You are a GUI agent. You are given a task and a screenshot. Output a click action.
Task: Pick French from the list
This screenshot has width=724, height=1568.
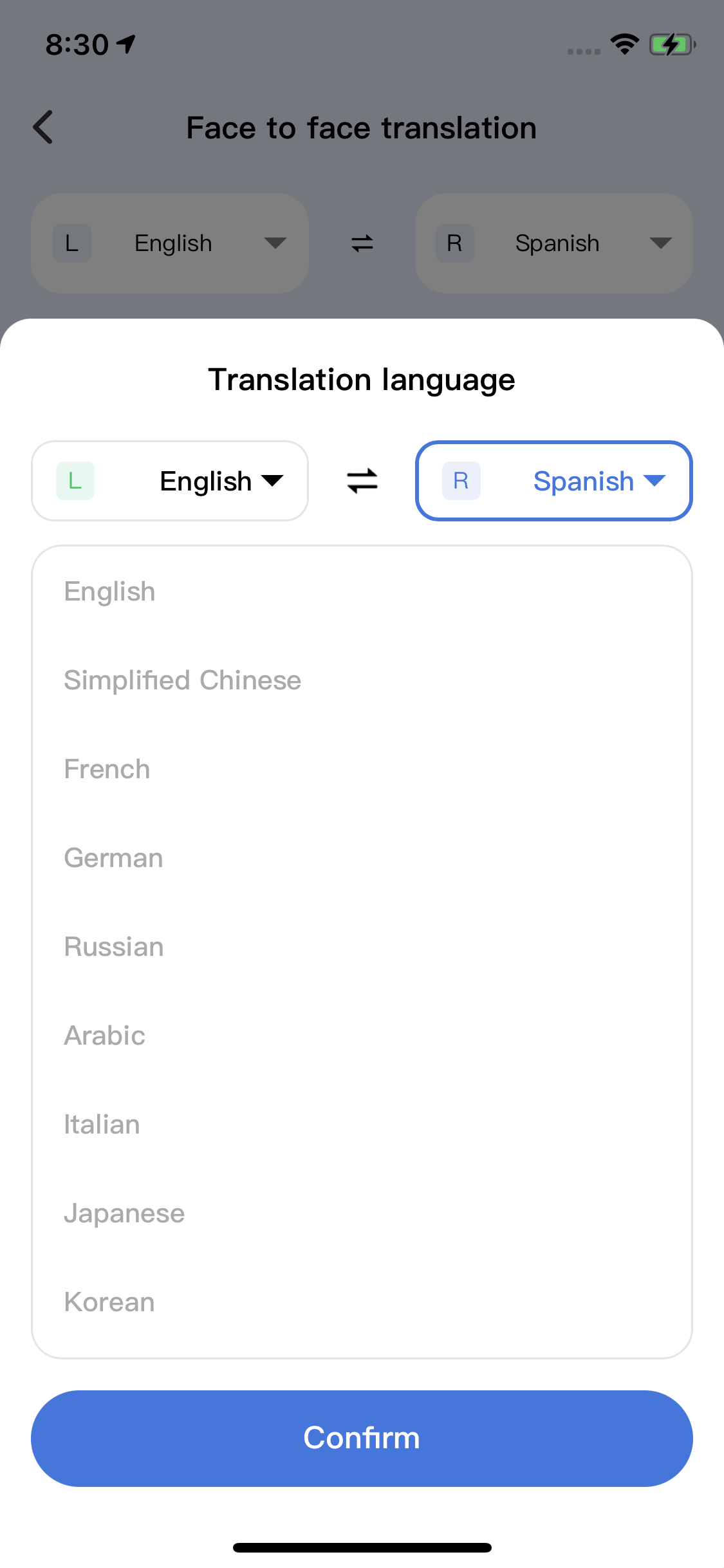[x=362, y=769]
